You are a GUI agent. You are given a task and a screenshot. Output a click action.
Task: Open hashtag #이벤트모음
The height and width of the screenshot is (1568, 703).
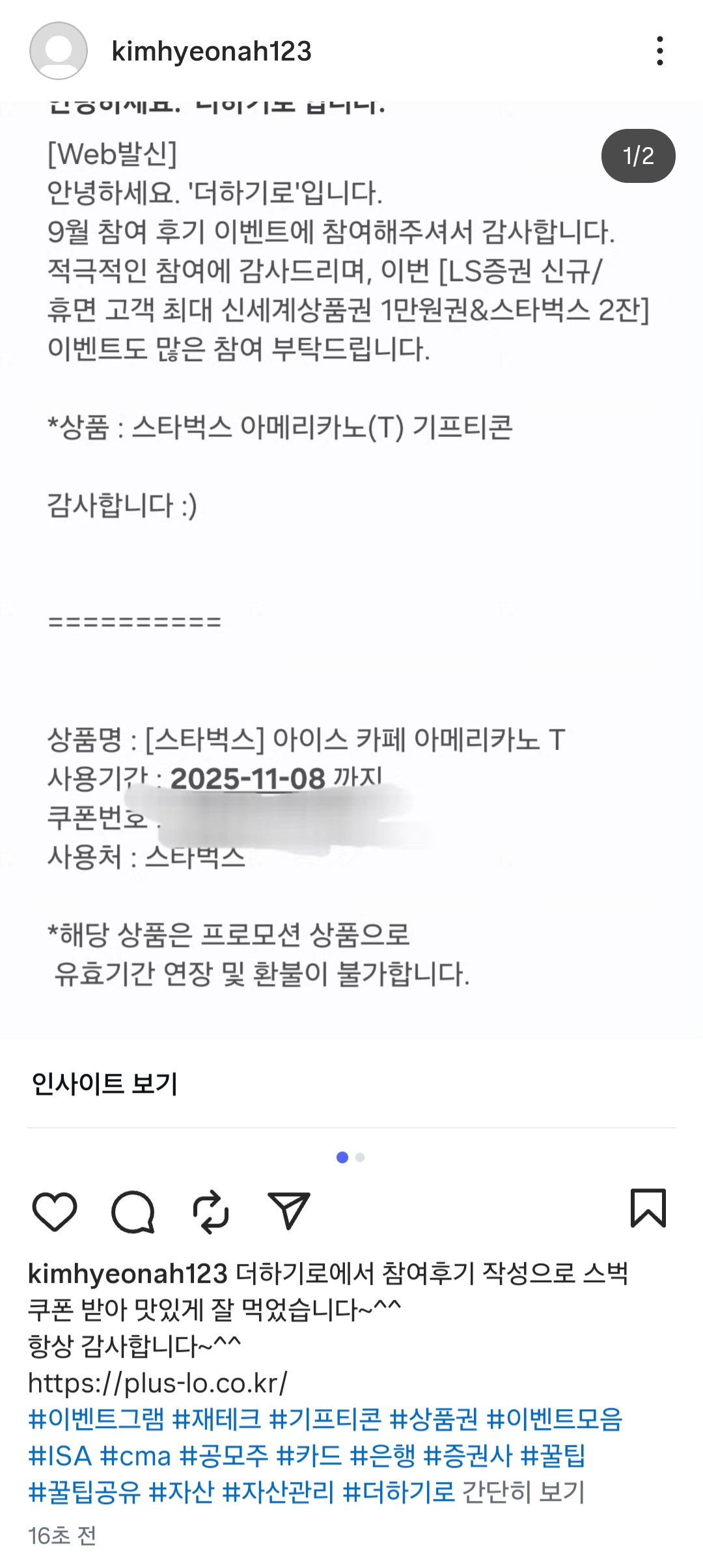point(555,1419)
